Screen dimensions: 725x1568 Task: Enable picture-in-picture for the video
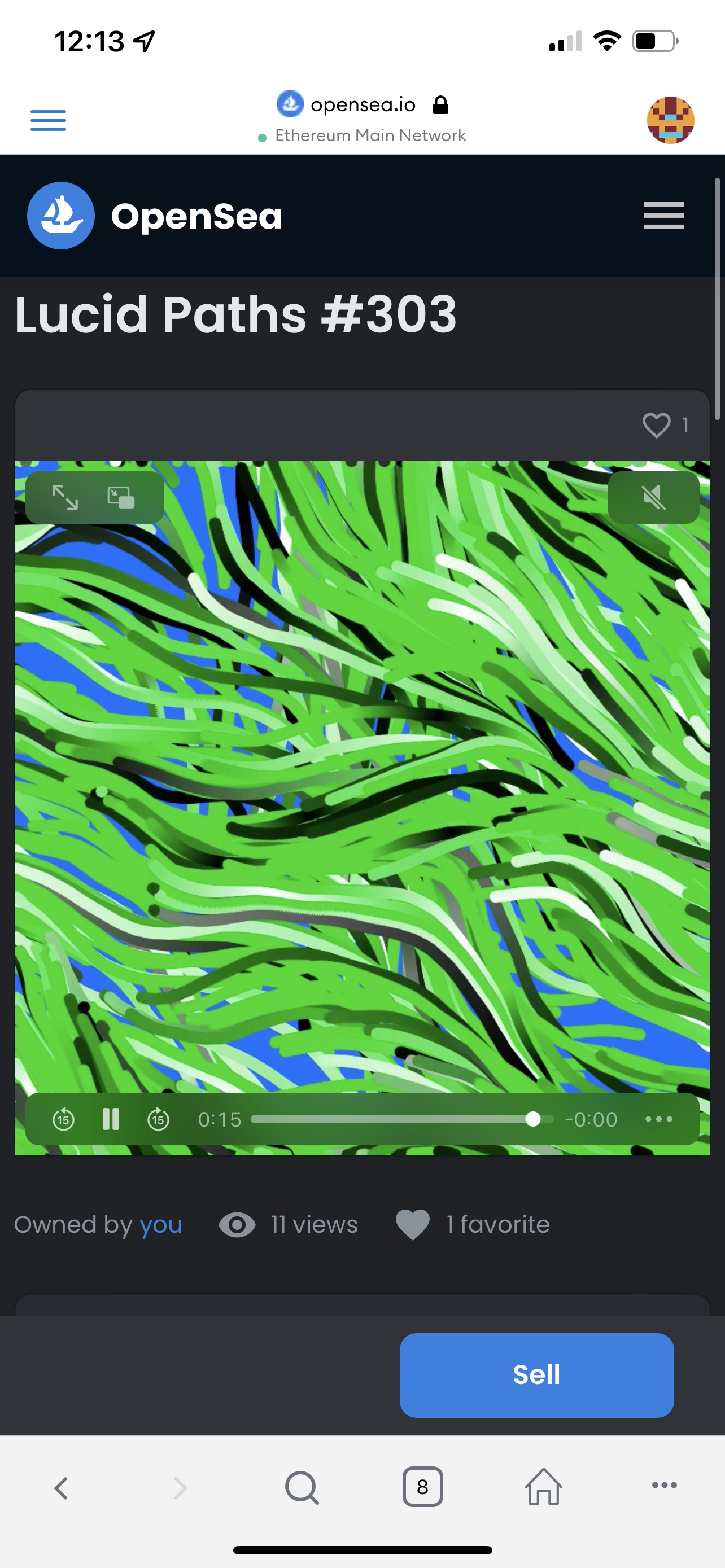click(x=121, y=497)
